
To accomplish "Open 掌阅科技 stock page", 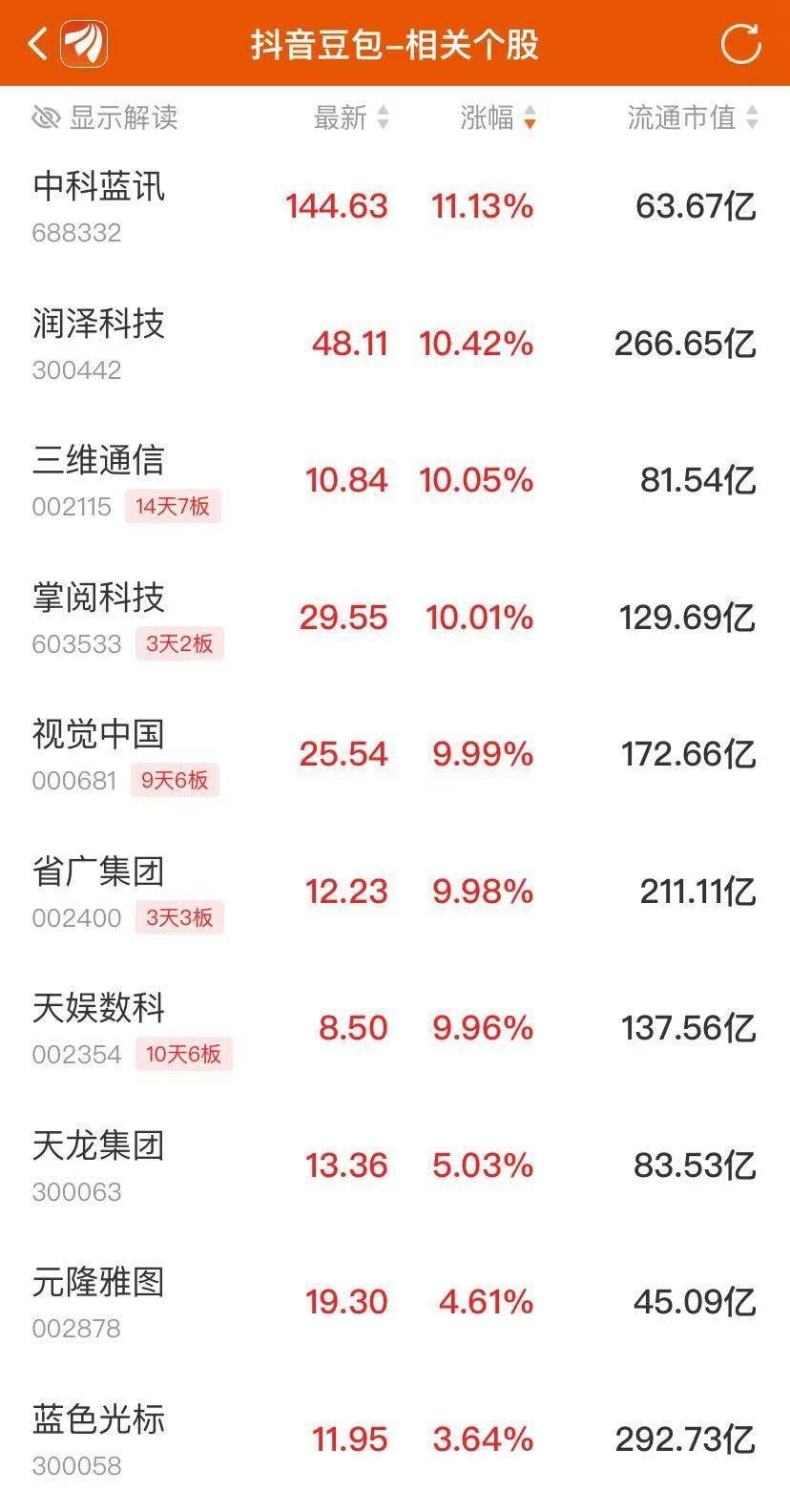I will click(395, 618).
